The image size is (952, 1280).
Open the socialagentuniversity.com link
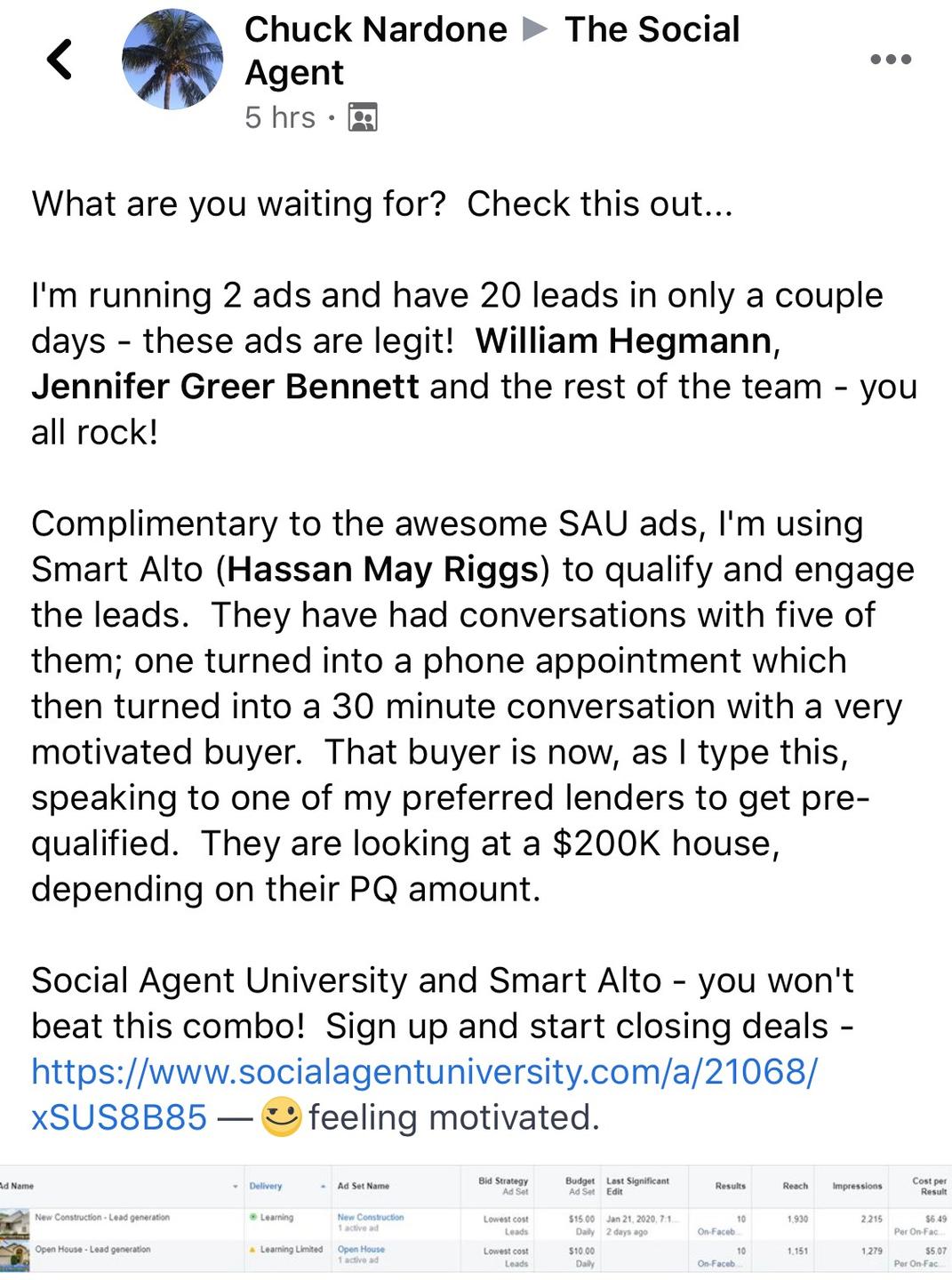(424, 1072)
